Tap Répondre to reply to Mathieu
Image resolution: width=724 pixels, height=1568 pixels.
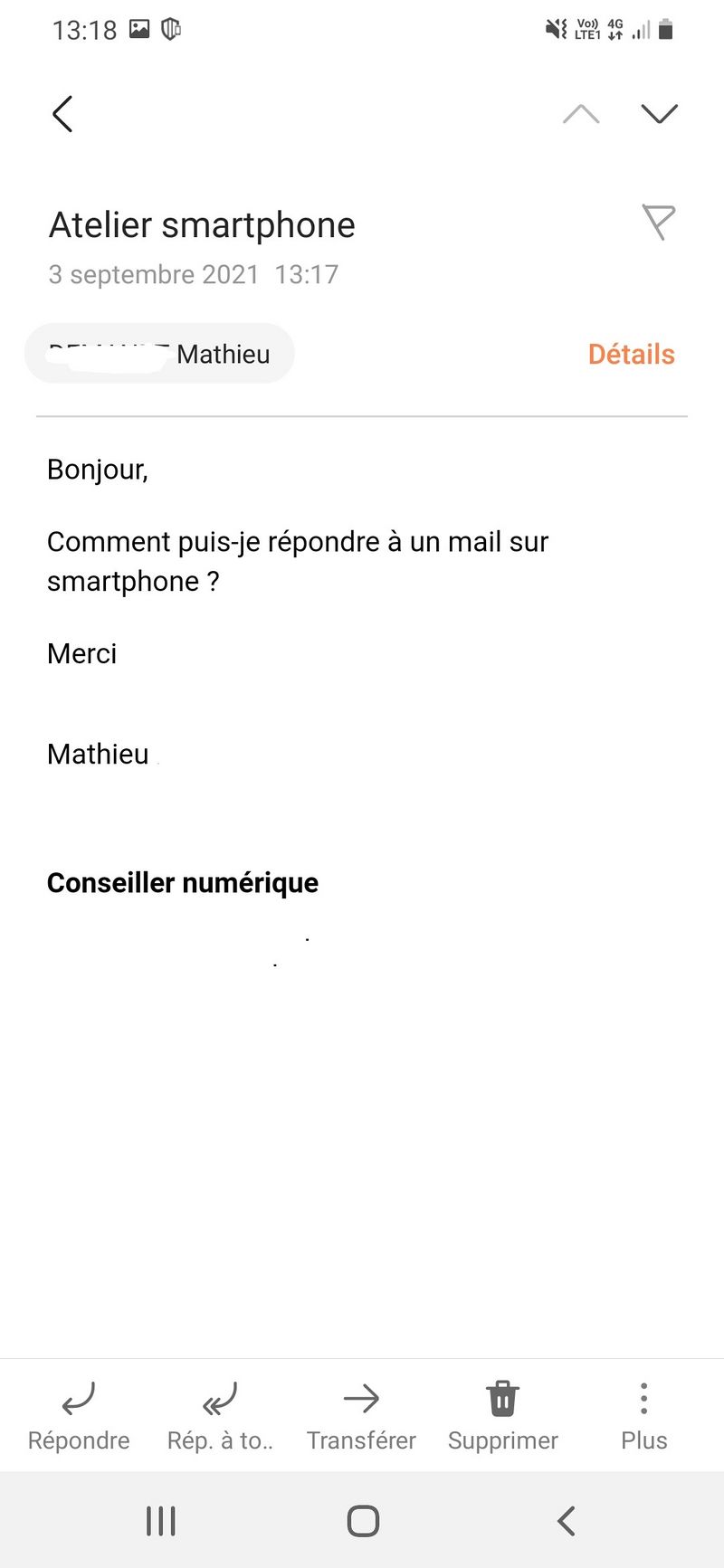(x=79, y=1415)
